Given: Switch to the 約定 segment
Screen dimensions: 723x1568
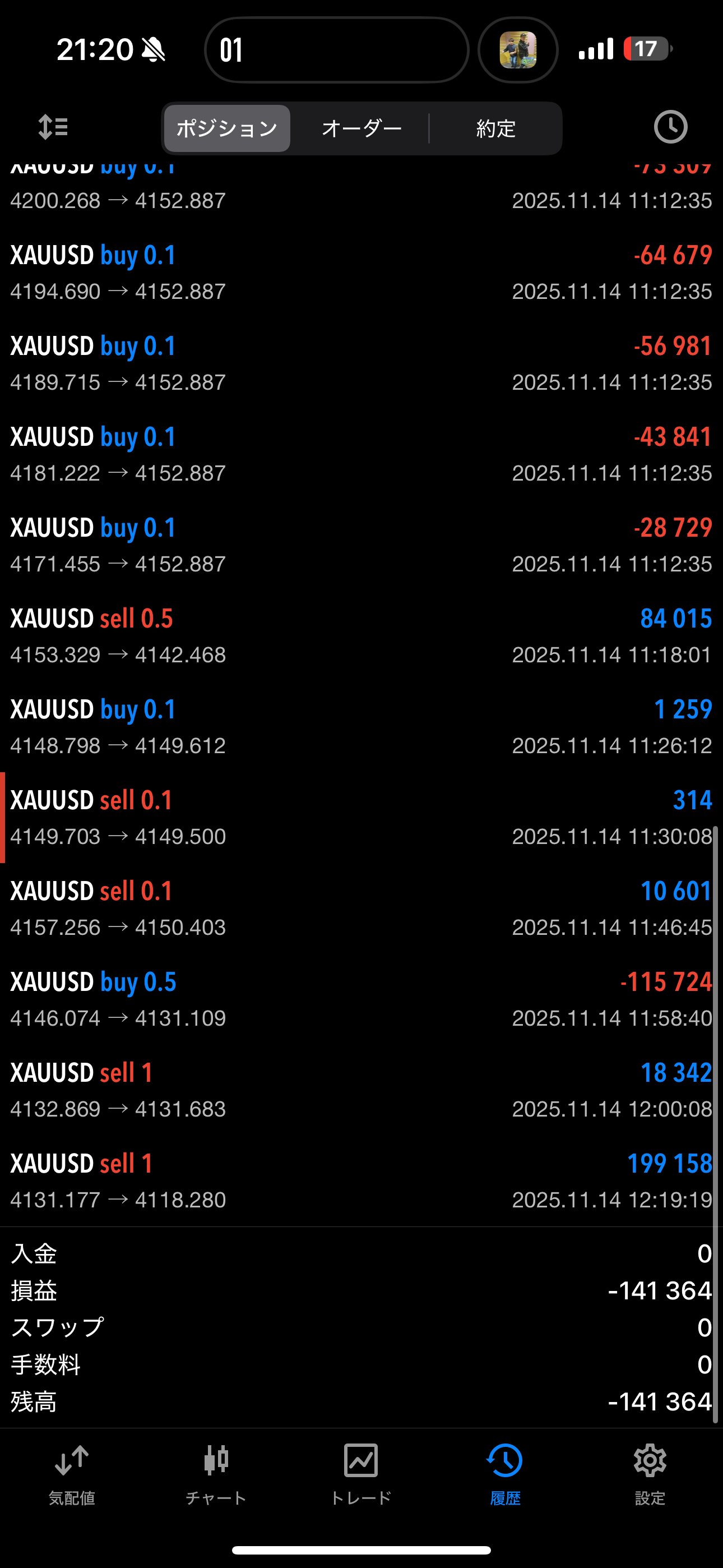Looking at the screenshot, I should click(496, 128).
